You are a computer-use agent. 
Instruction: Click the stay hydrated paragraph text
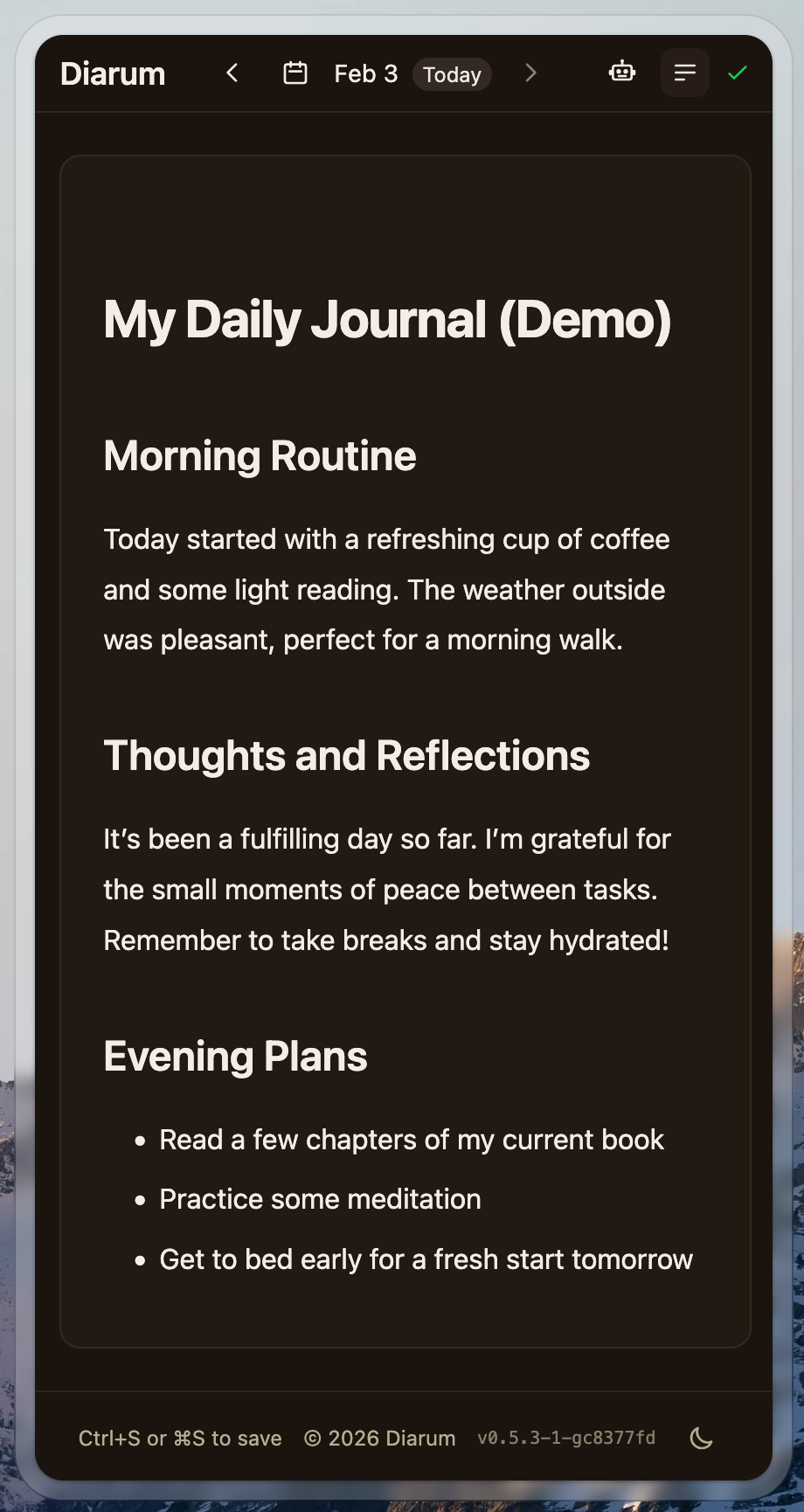[385, 940]
